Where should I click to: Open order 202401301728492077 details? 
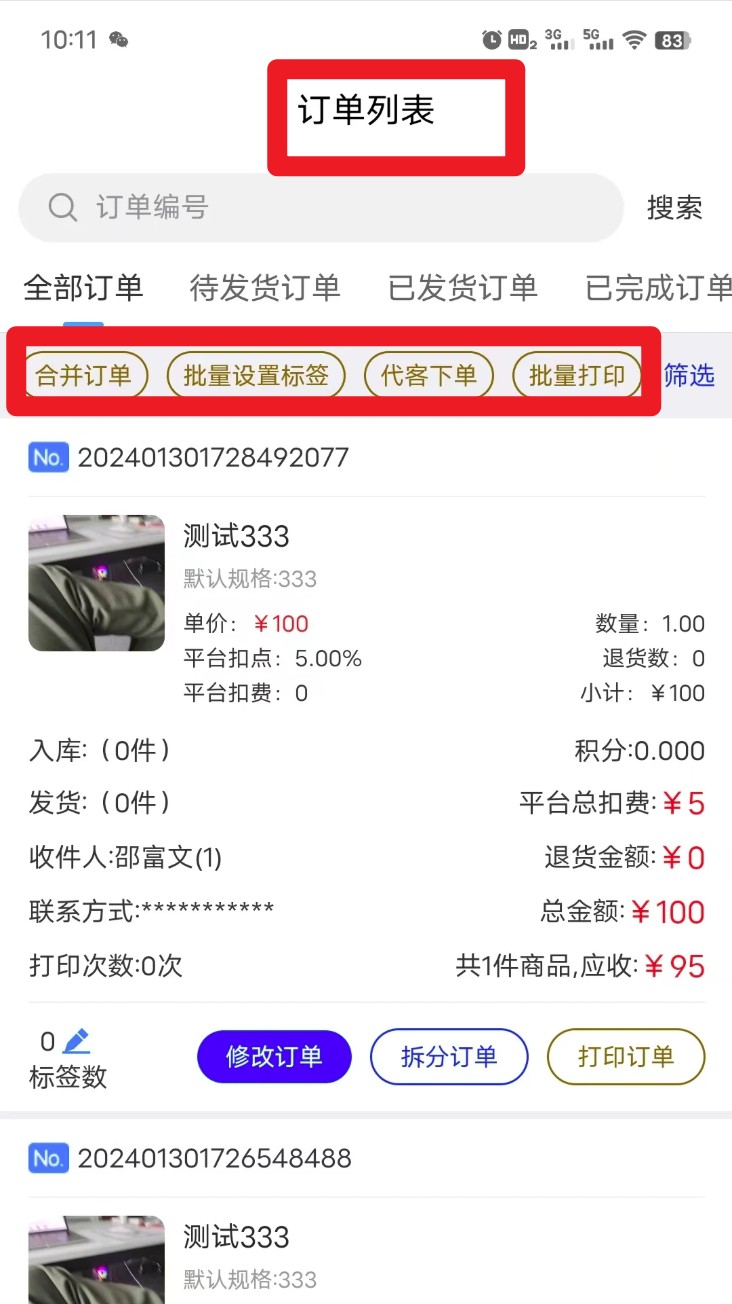(213, 458)
